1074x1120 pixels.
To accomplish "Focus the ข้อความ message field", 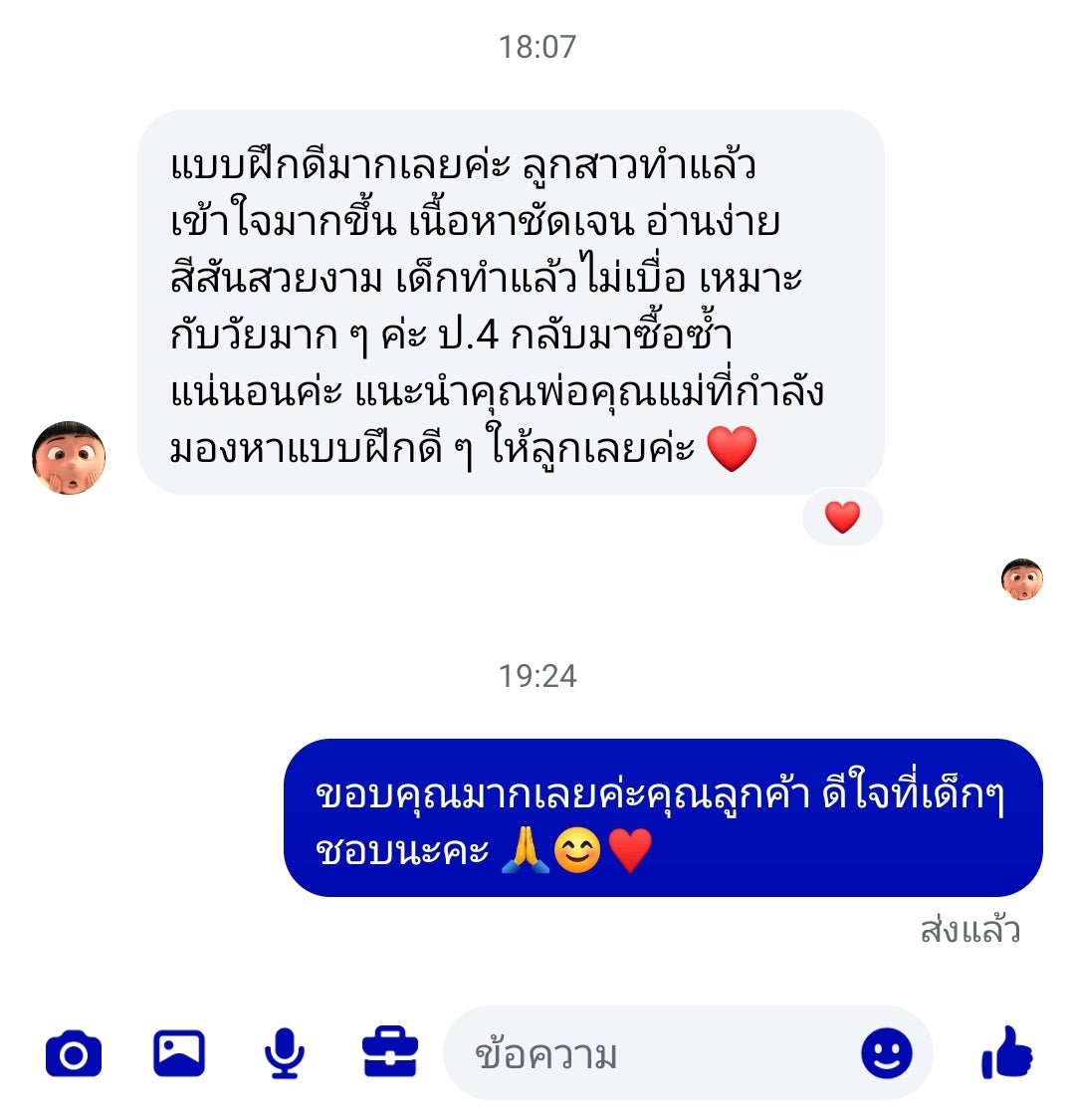I will 647,1054.
